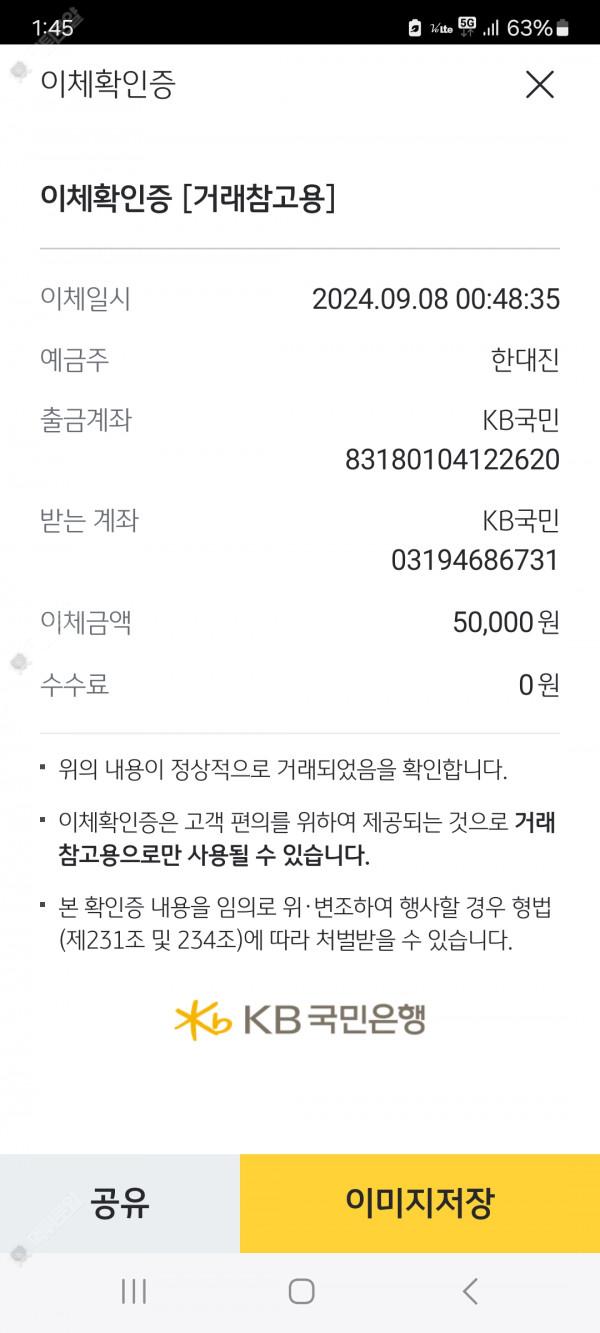Open recent apps from the navigation bar

[x=134, y=1291]
